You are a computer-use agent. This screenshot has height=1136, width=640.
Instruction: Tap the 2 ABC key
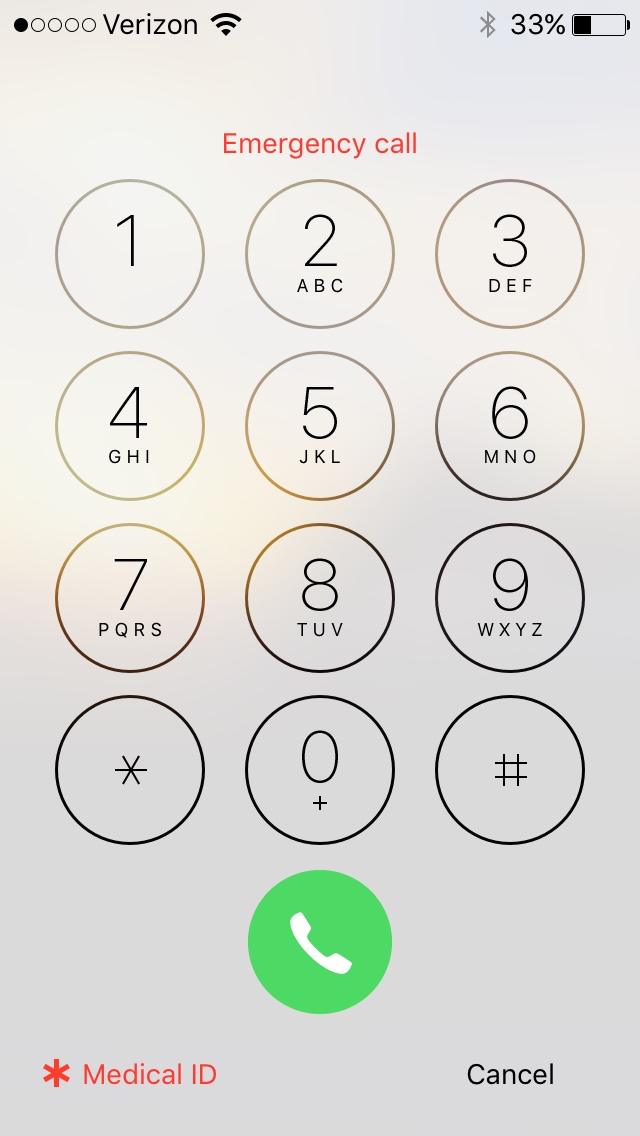(x=320, y=253)
